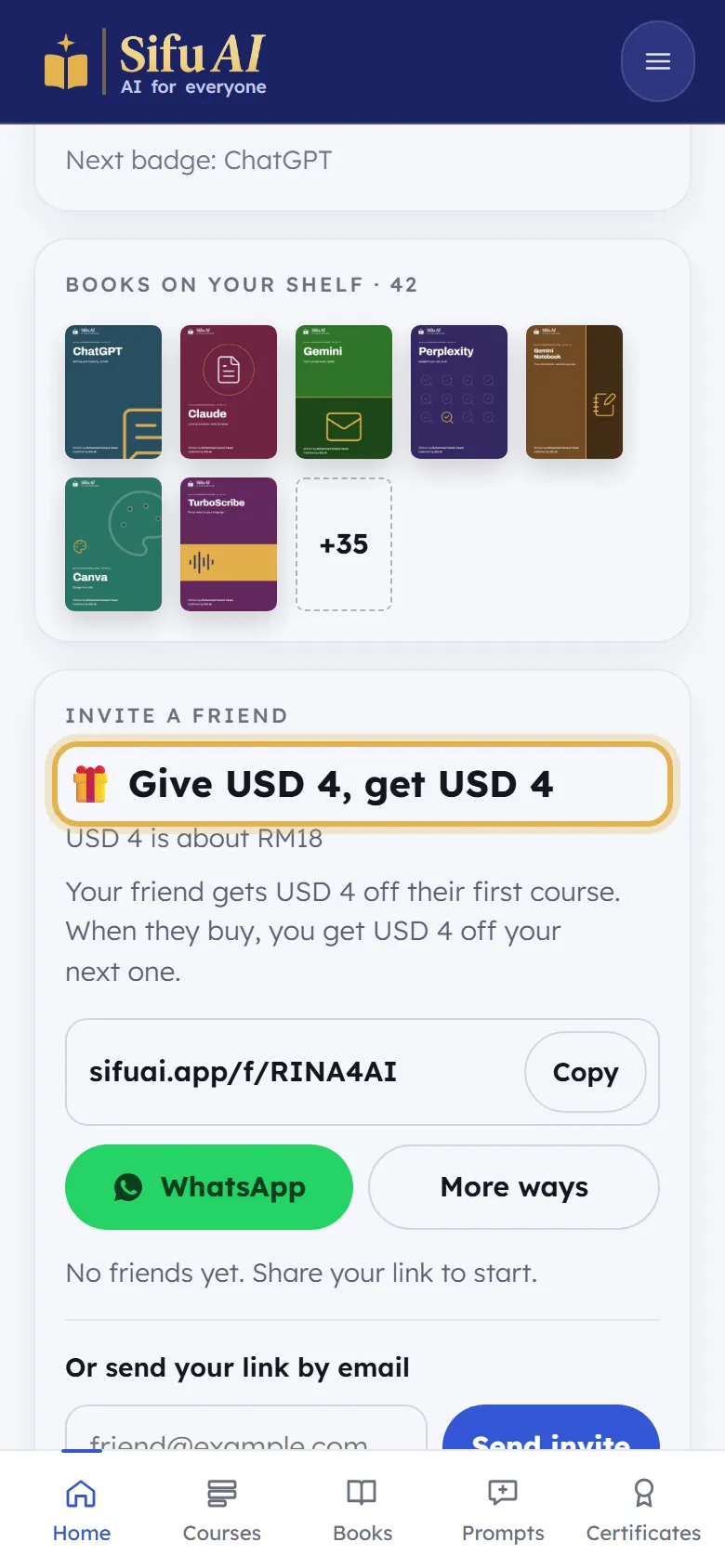Open the Canva book
725x1568 pixels.
click(113, 544)
